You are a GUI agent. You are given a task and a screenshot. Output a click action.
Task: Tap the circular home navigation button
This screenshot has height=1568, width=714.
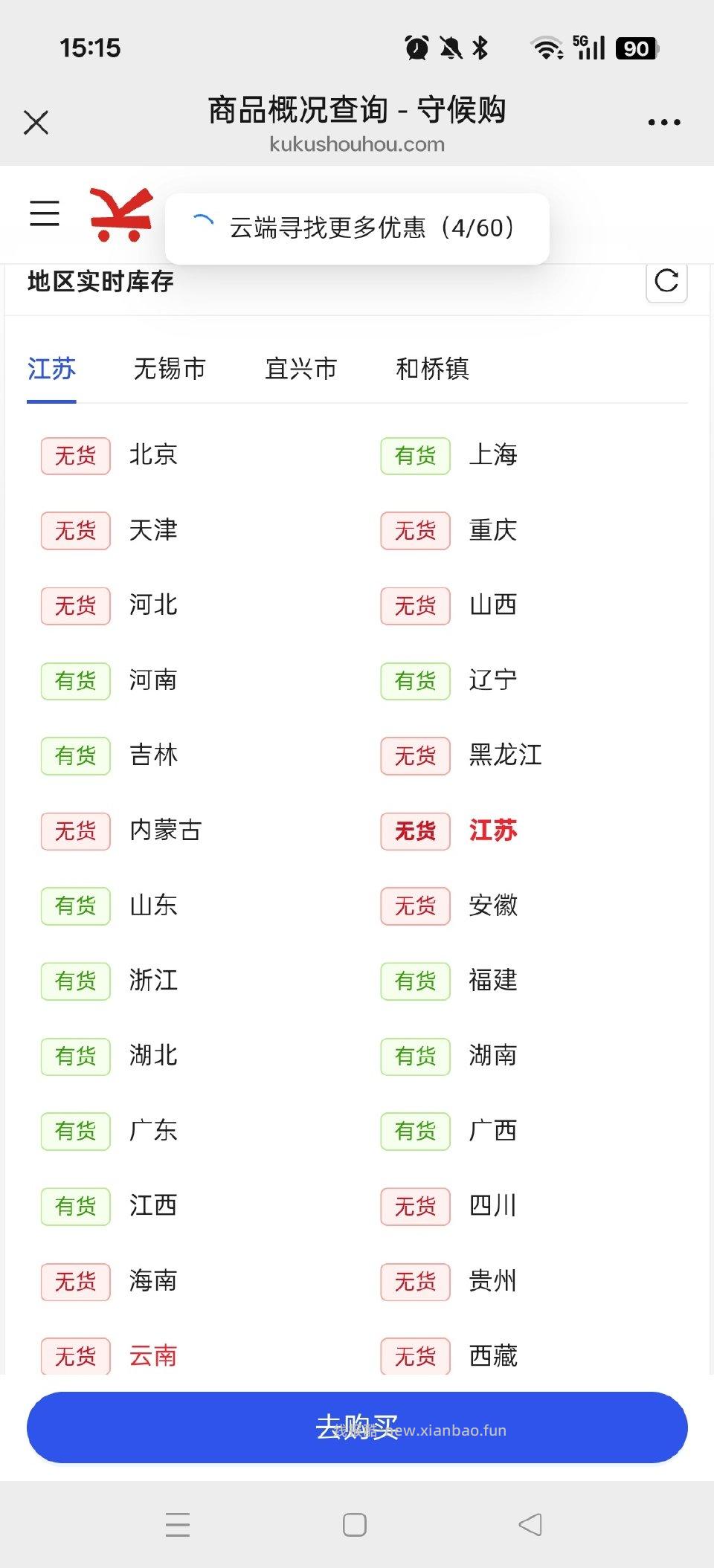pyautogui.click(x=356, y=1524)
